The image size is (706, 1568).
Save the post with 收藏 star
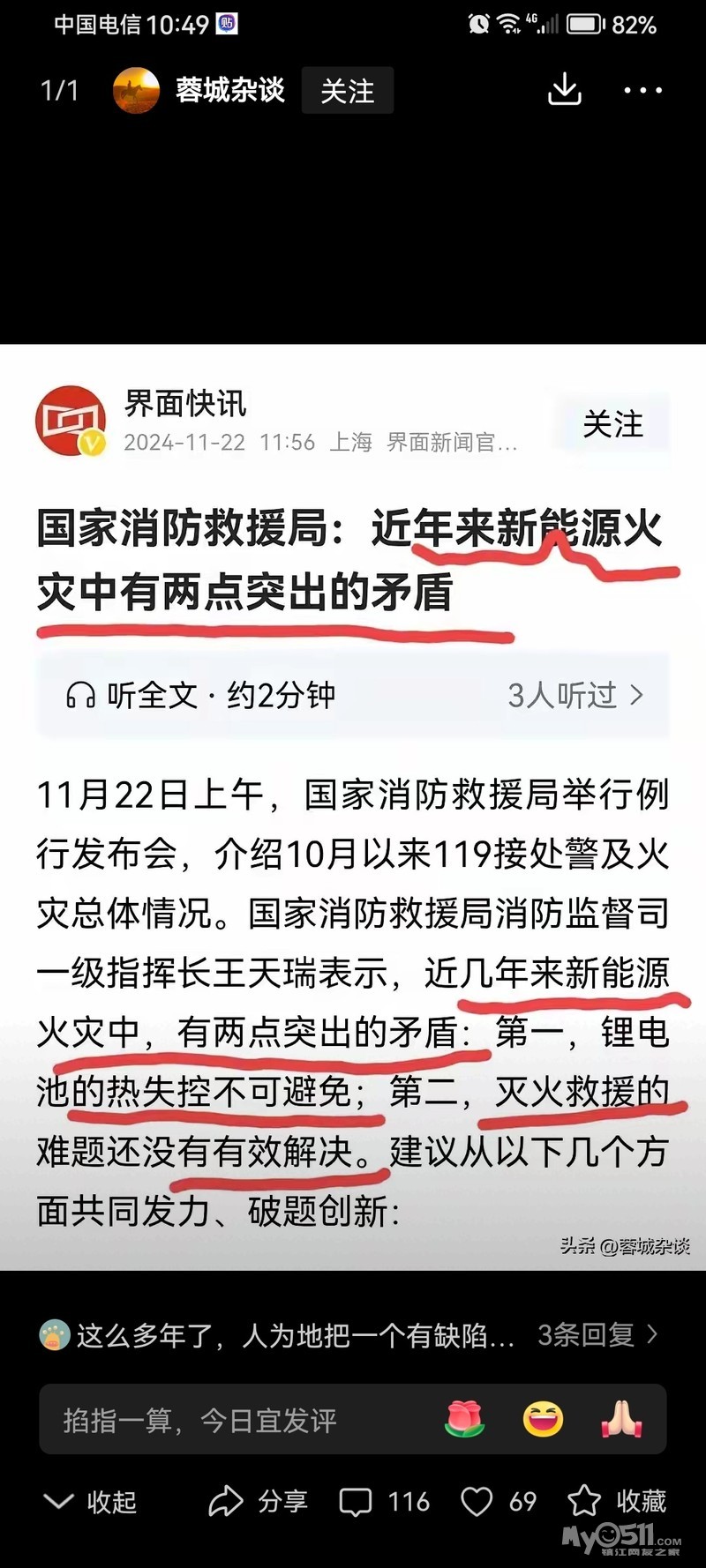(x=617, y=1502)
